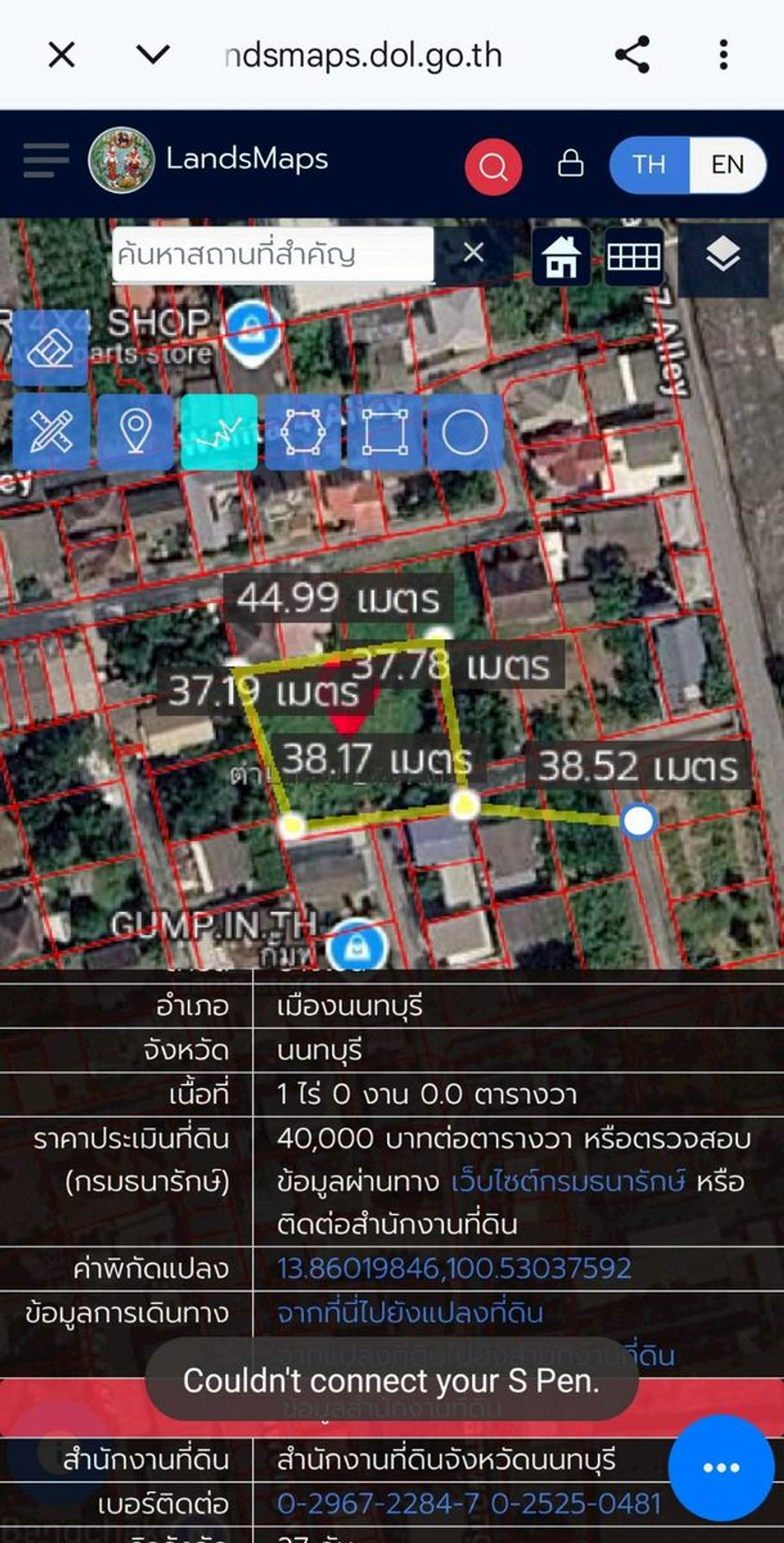Select the location pin tool

tap(135, 431)
